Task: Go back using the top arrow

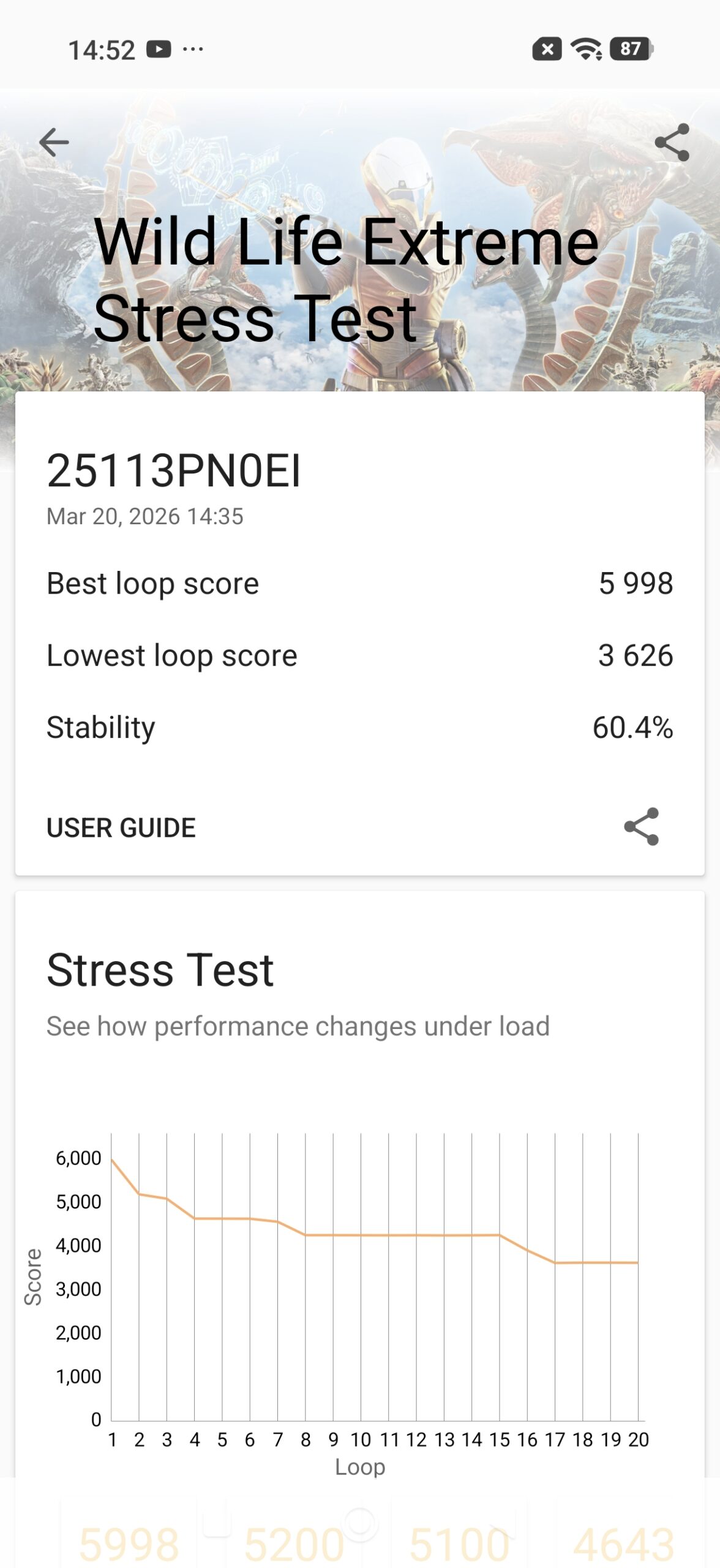Action: (x=54, y=143)
